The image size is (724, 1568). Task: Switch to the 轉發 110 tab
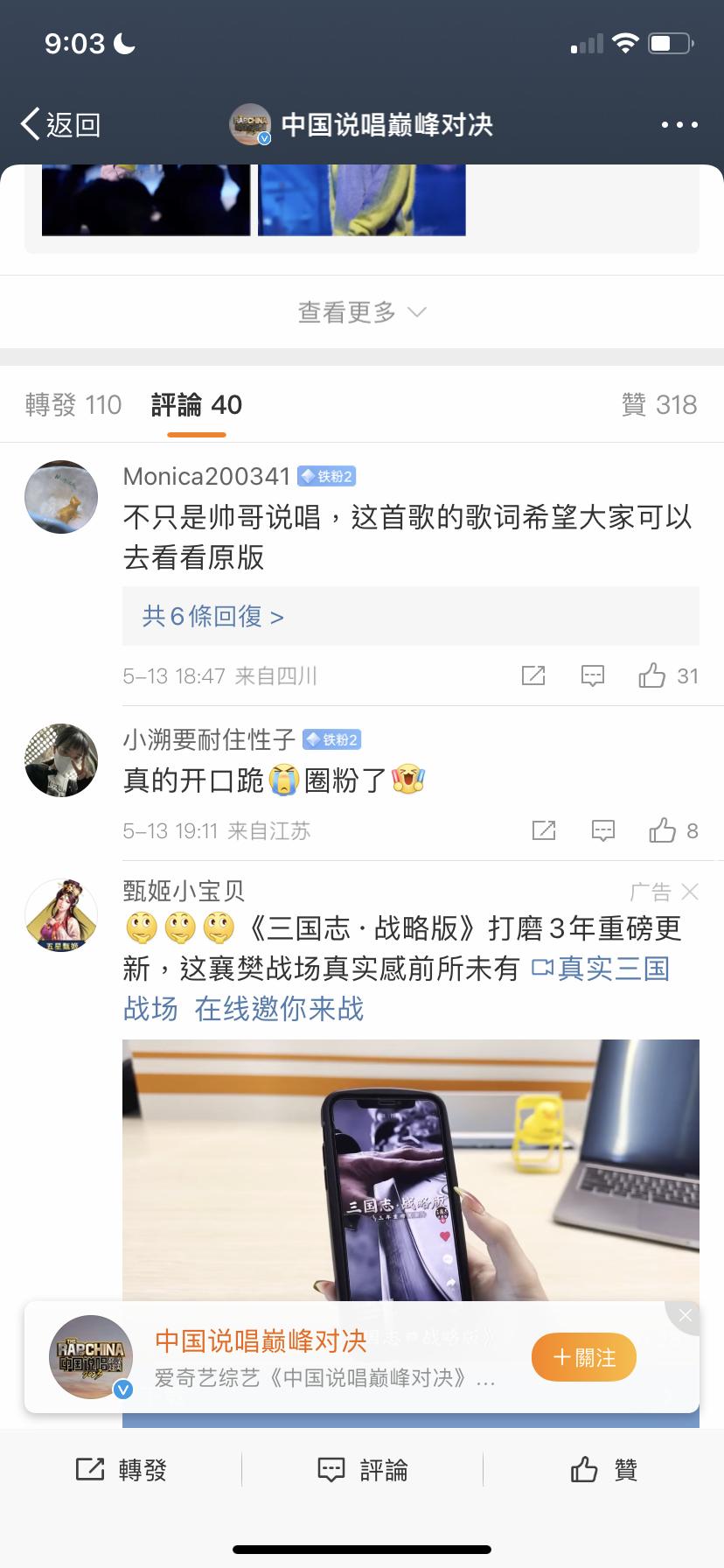pos(73,405)
